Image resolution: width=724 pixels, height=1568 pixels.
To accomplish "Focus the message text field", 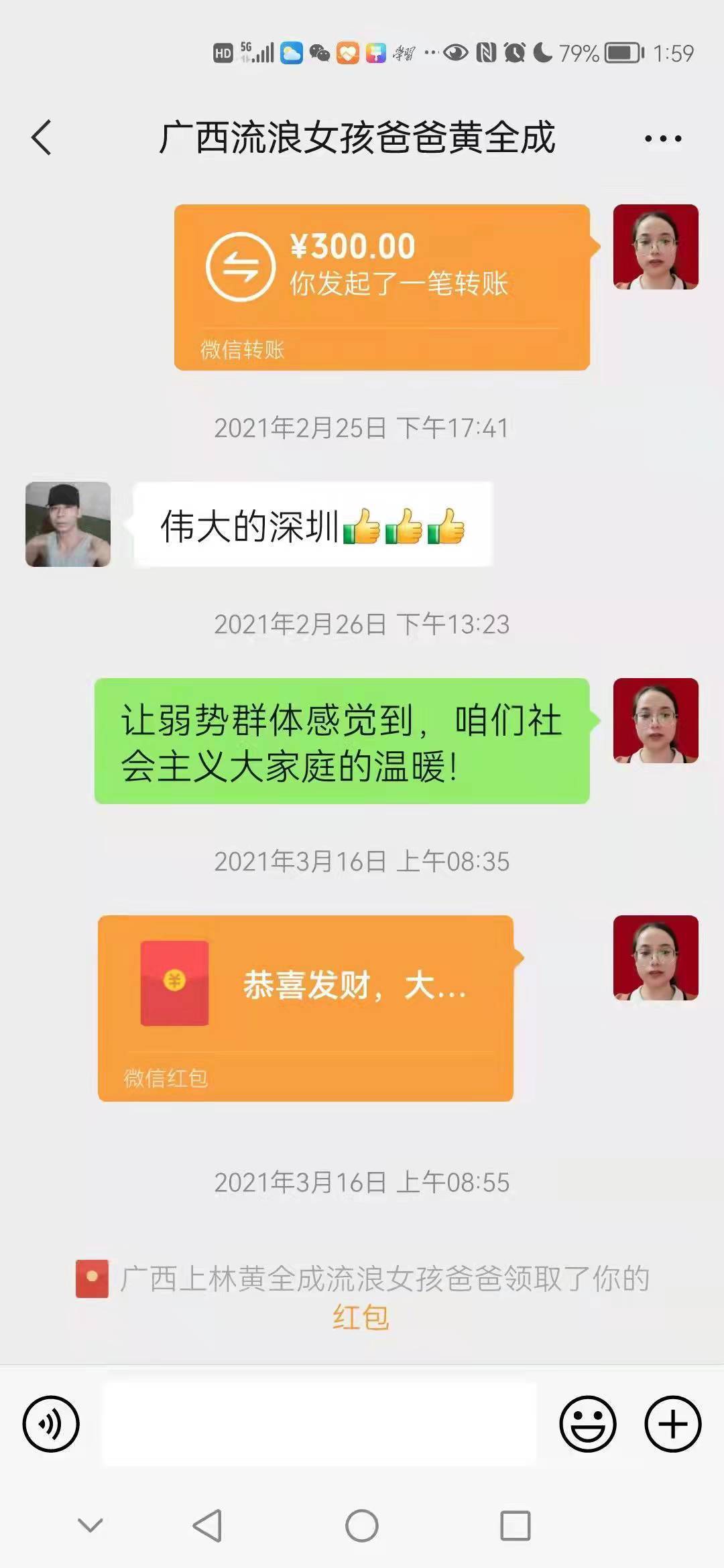I will coord(319,1424).
